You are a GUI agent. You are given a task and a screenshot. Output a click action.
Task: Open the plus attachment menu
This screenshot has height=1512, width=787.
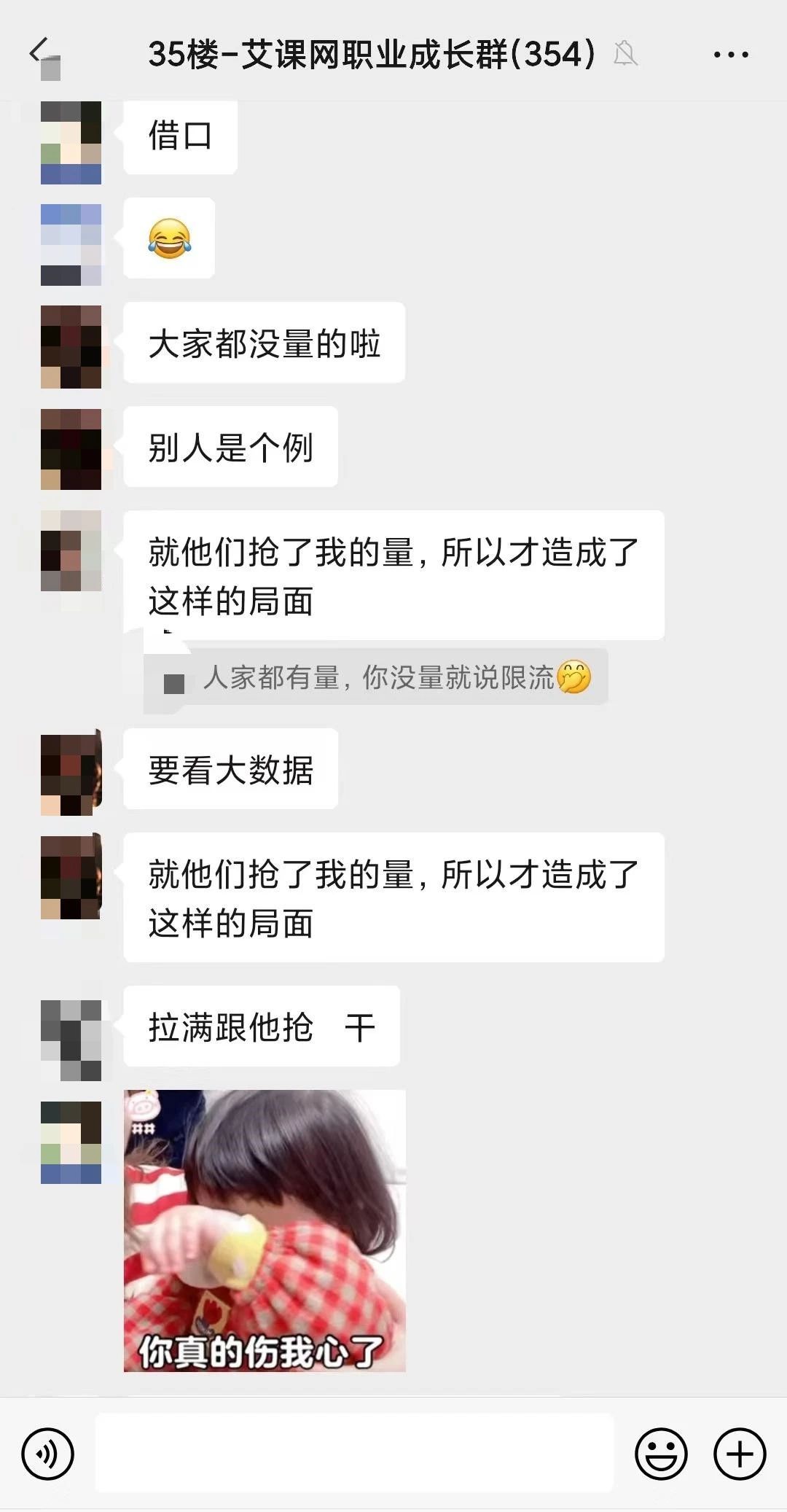(x=740, y=1454)
